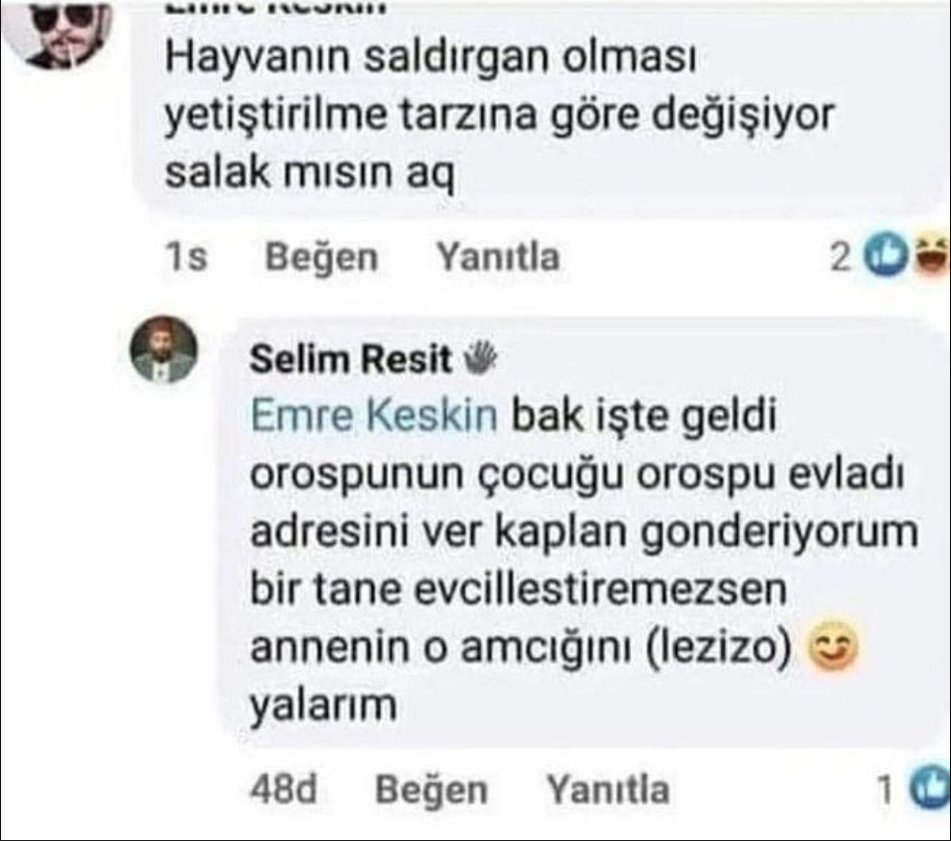This screenshot has width=951, height=841.
Task: Like Selim Resit's comment
Action: tap(431, 790)
